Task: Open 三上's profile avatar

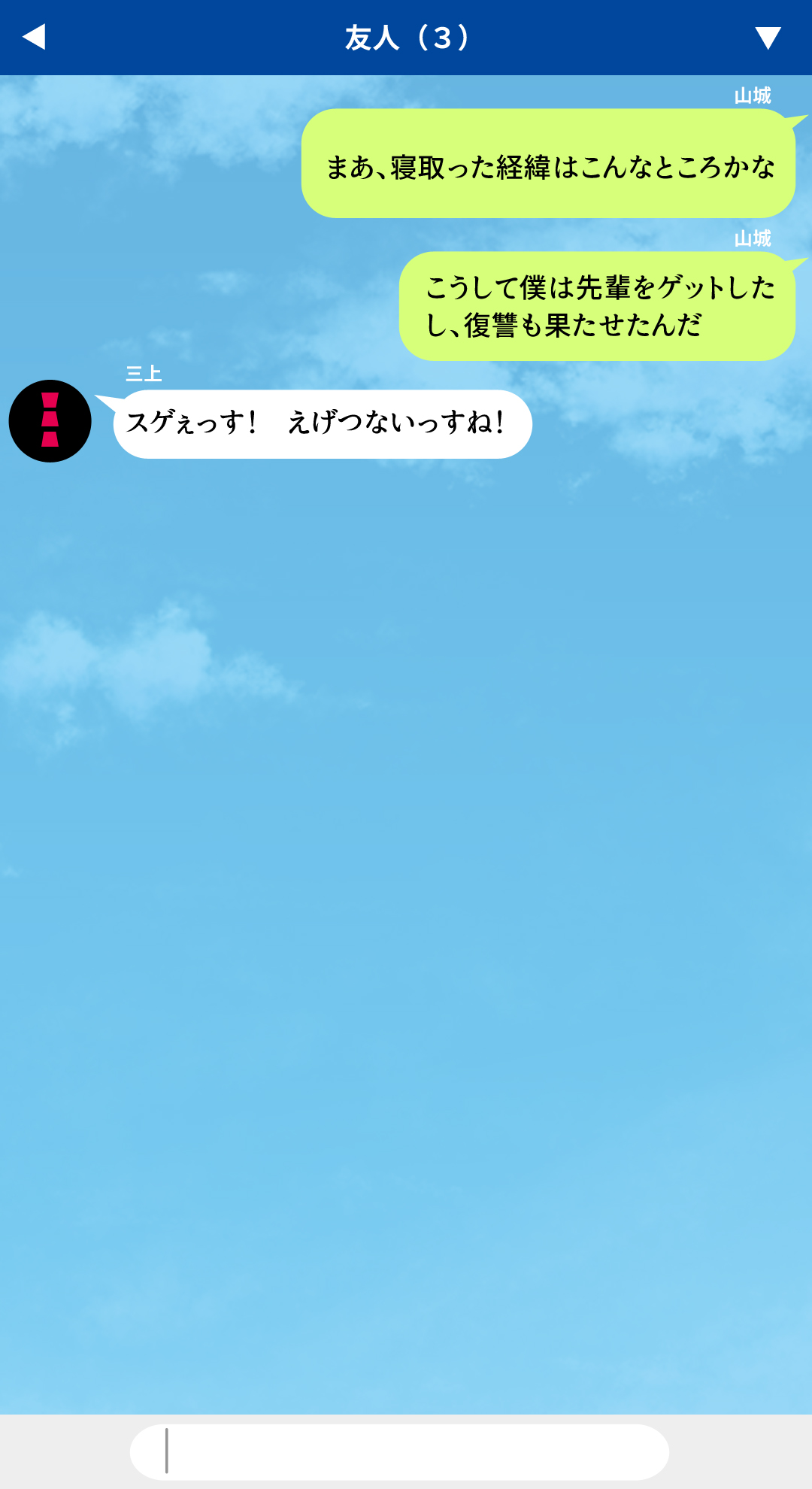Action: (50, 421)
